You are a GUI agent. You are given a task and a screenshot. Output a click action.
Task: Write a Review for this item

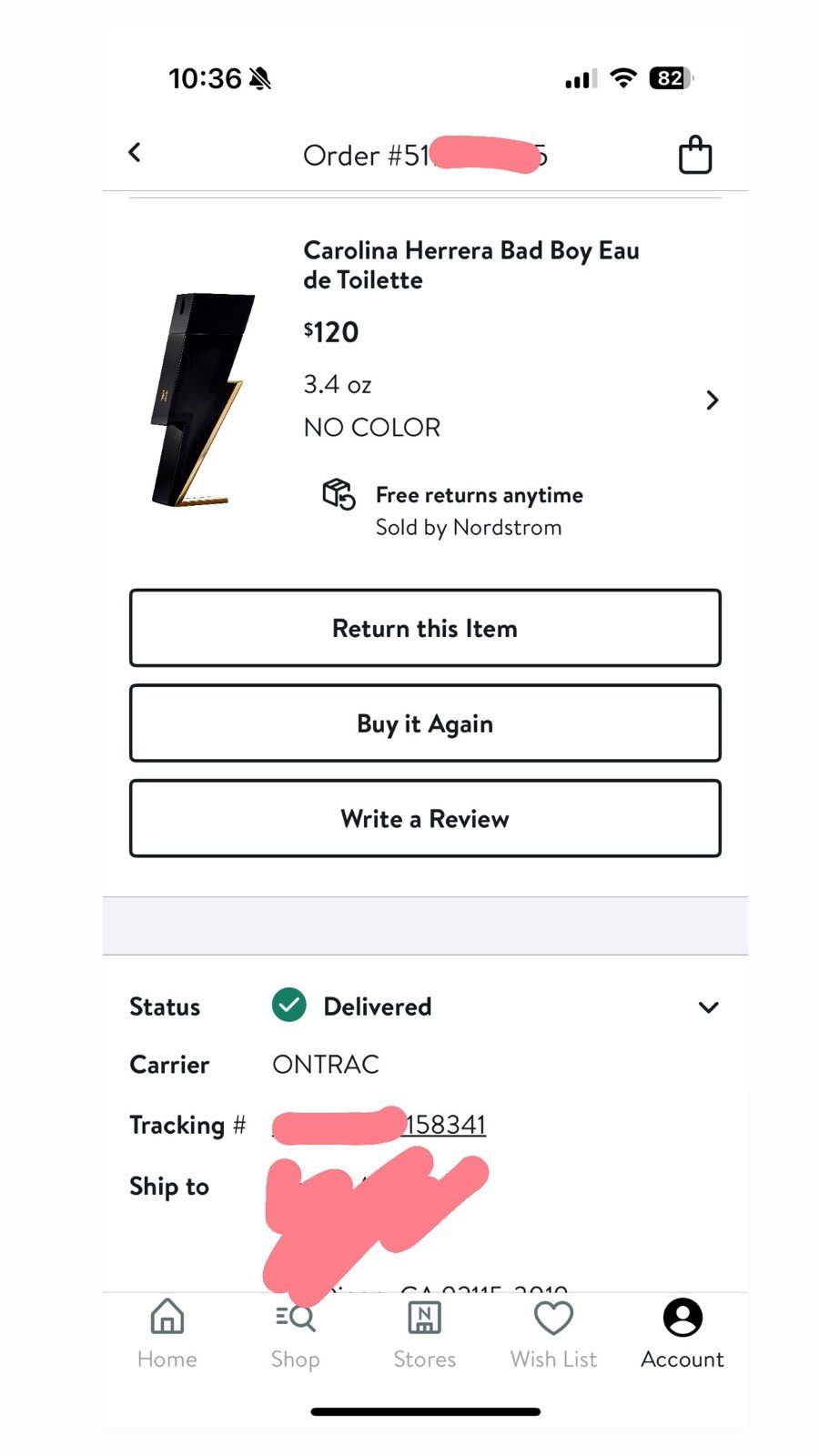click(425, 818)
